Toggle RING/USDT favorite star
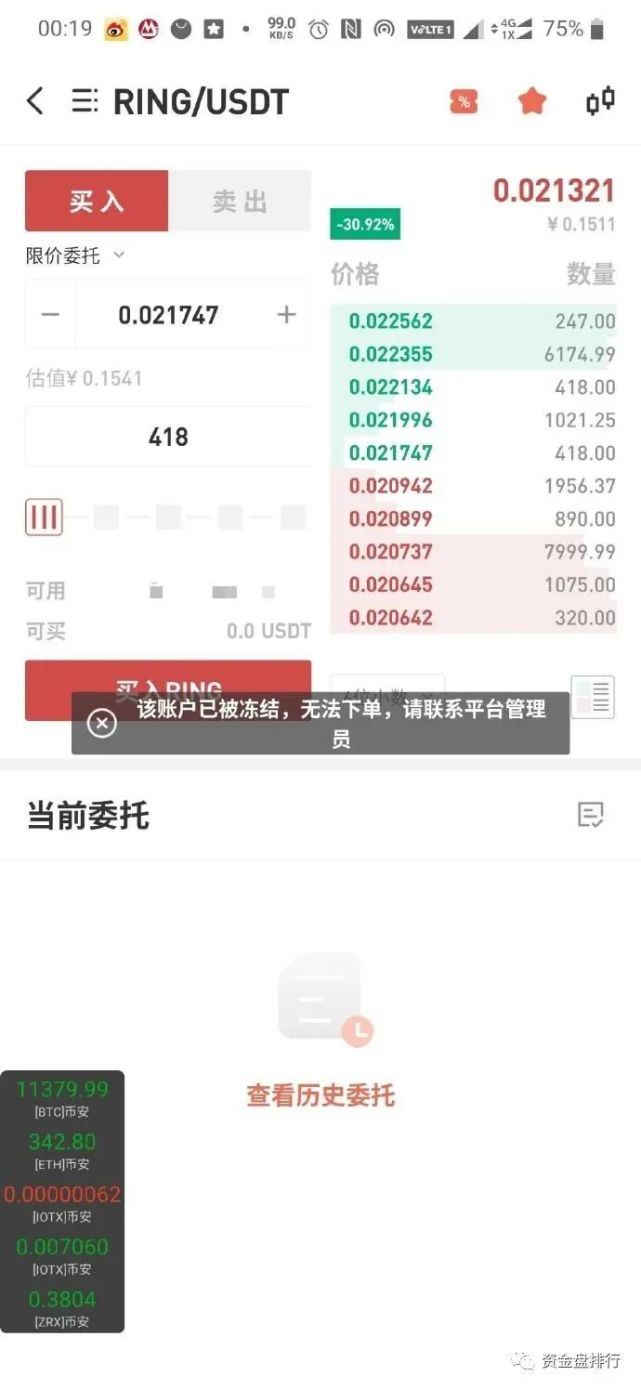Screen dimensions: 641x1389 [x=532, y=100]
